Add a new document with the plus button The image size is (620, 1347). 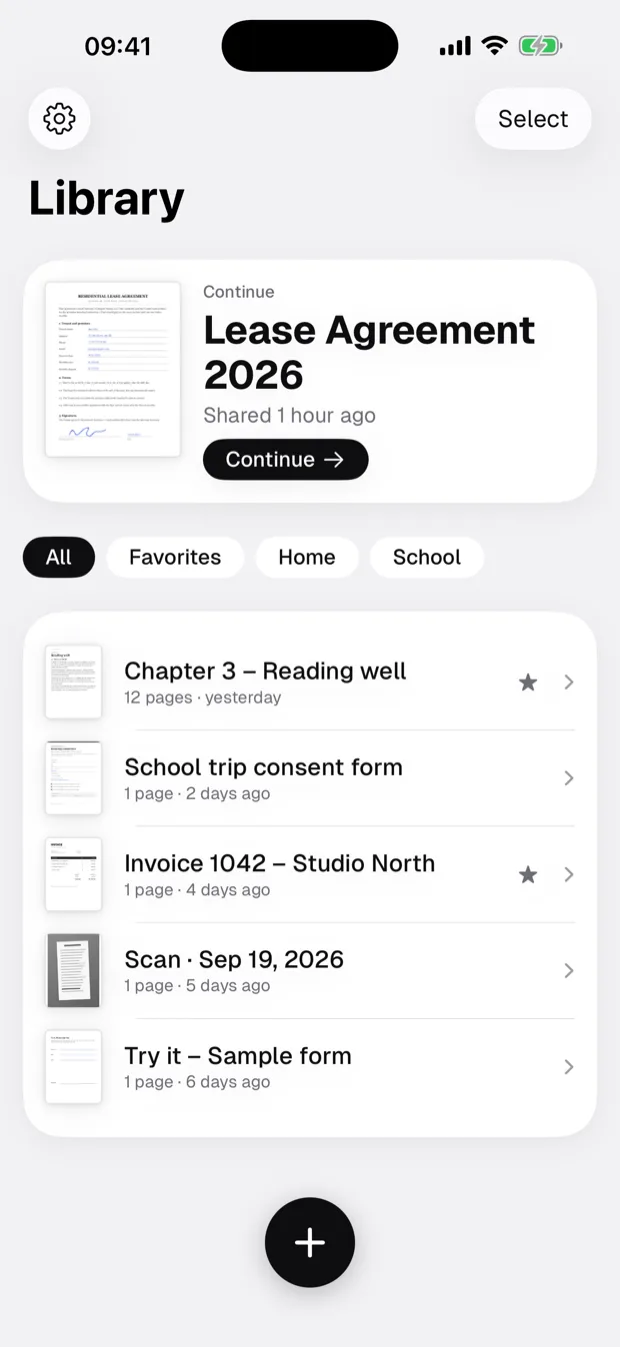(x=310, y=1242)
